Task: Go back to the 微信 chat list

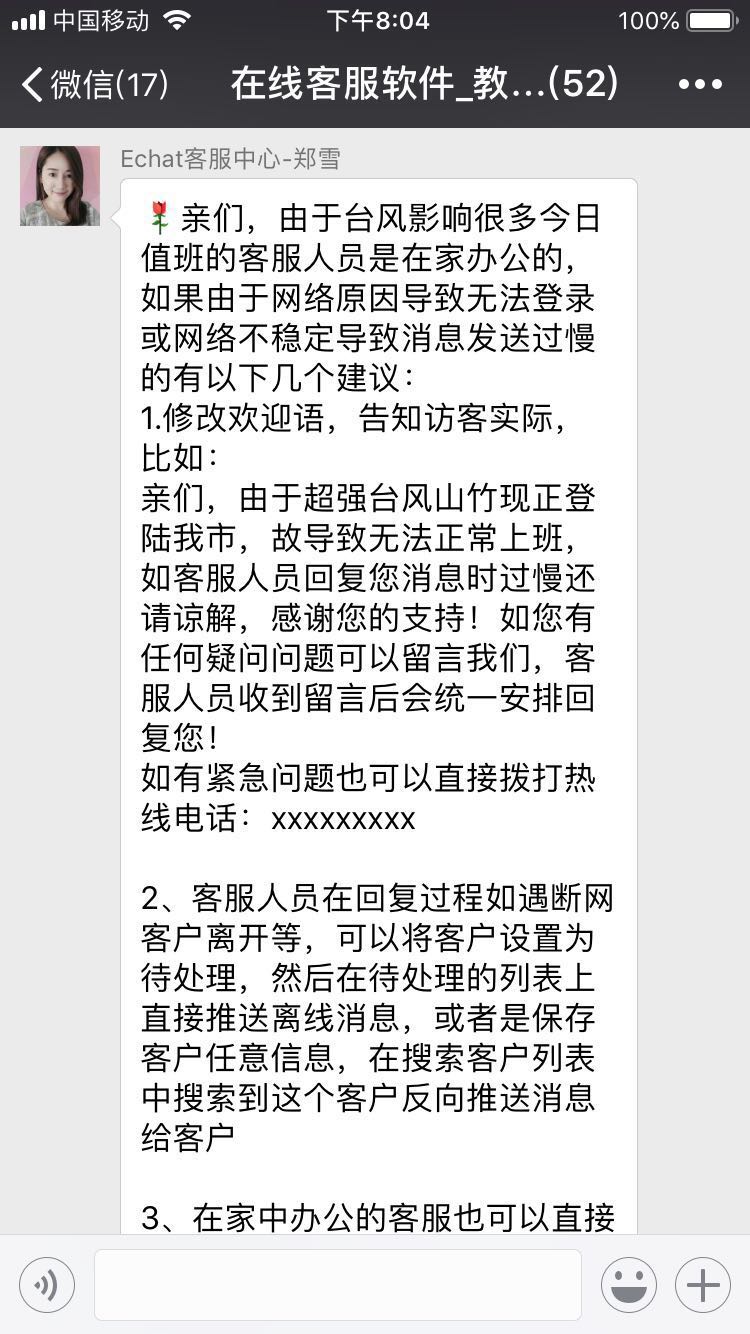Action: pyautogui.click(x=94, y=84)
